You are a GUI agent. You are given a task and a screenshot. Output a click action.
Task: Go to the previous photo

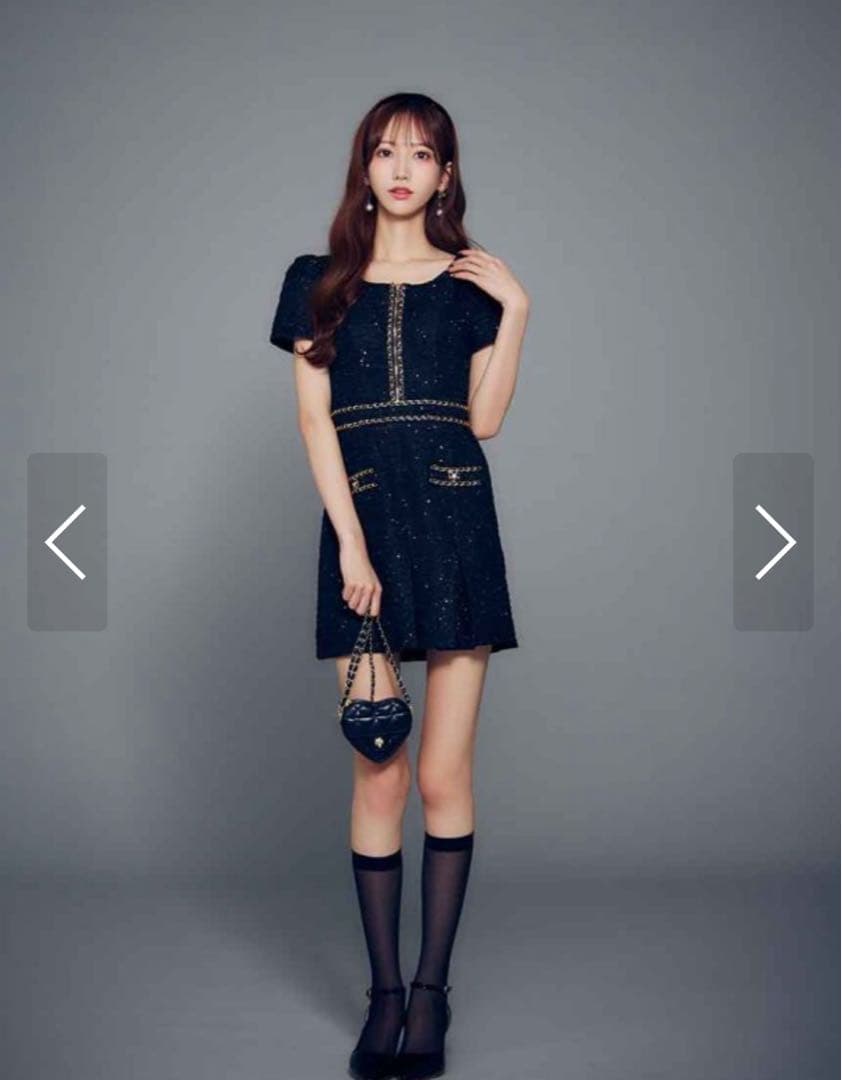67,542
